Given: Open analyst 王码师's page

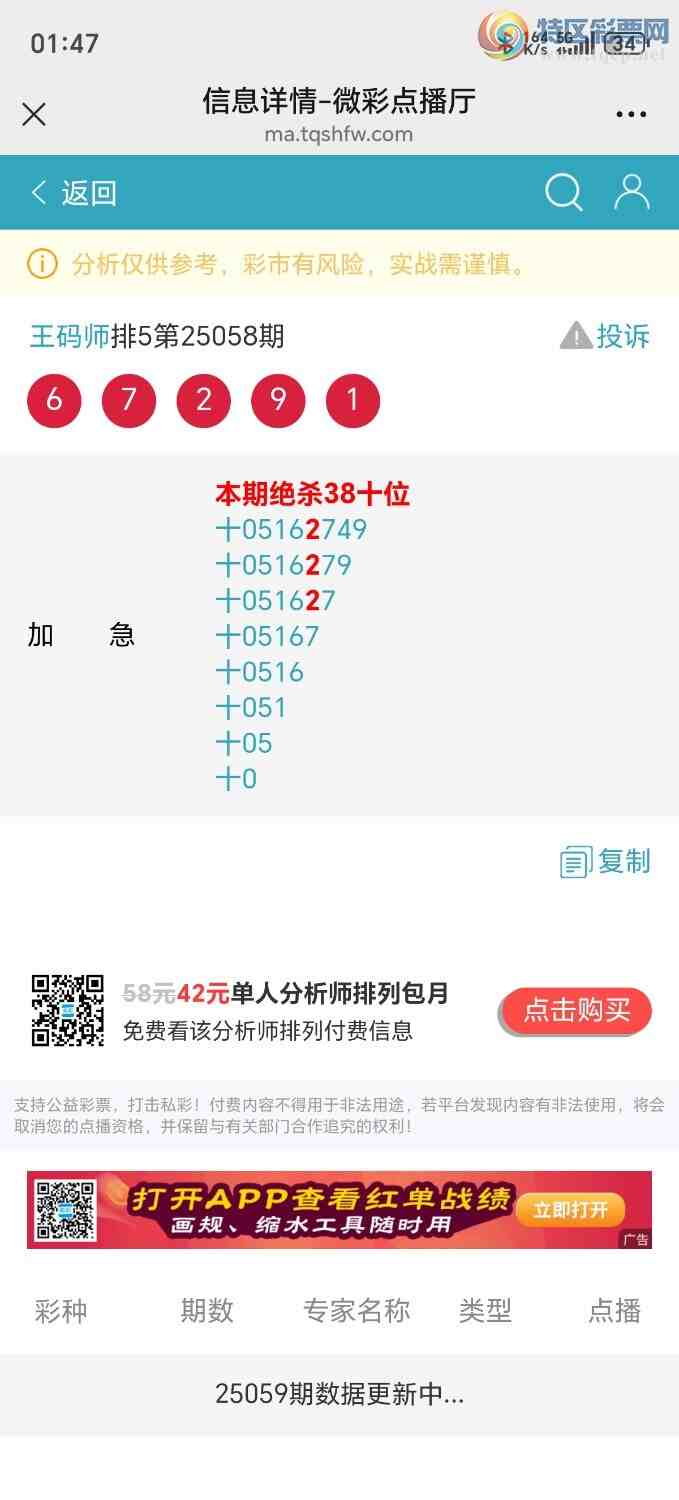Looking at the screenshot, I should point(69,336).
